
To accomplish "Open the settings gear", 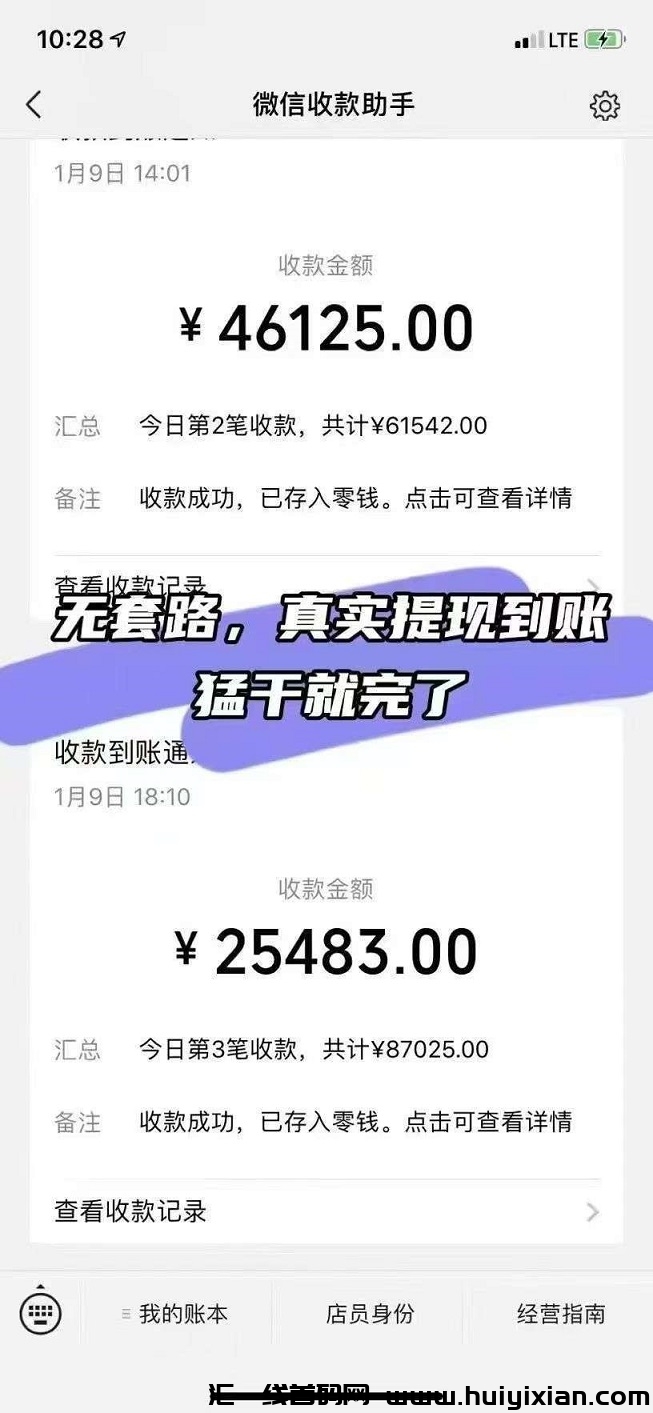I will click(x=605, y=105).
